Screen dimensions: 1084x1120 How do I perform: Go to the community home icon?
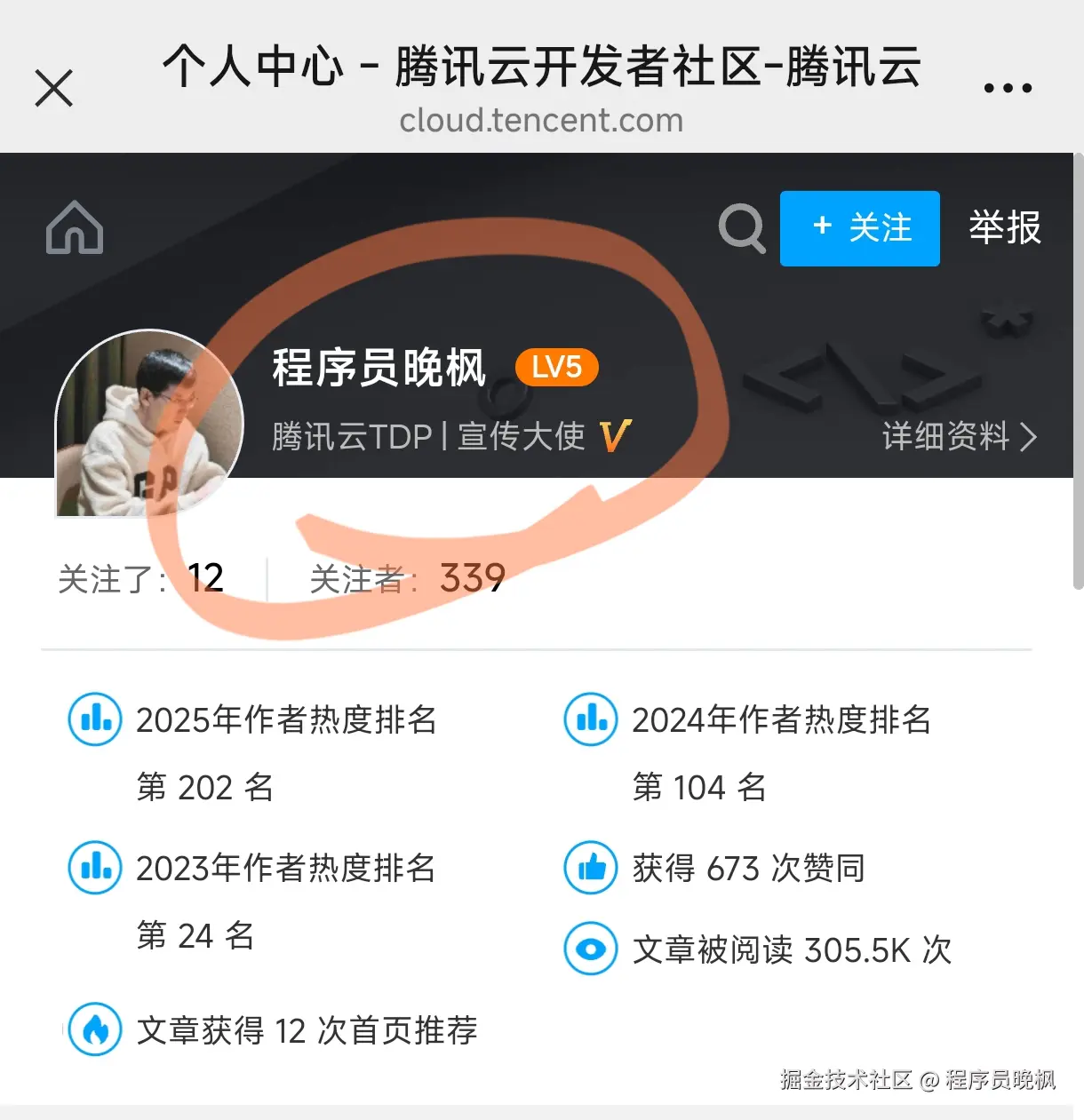75,227
